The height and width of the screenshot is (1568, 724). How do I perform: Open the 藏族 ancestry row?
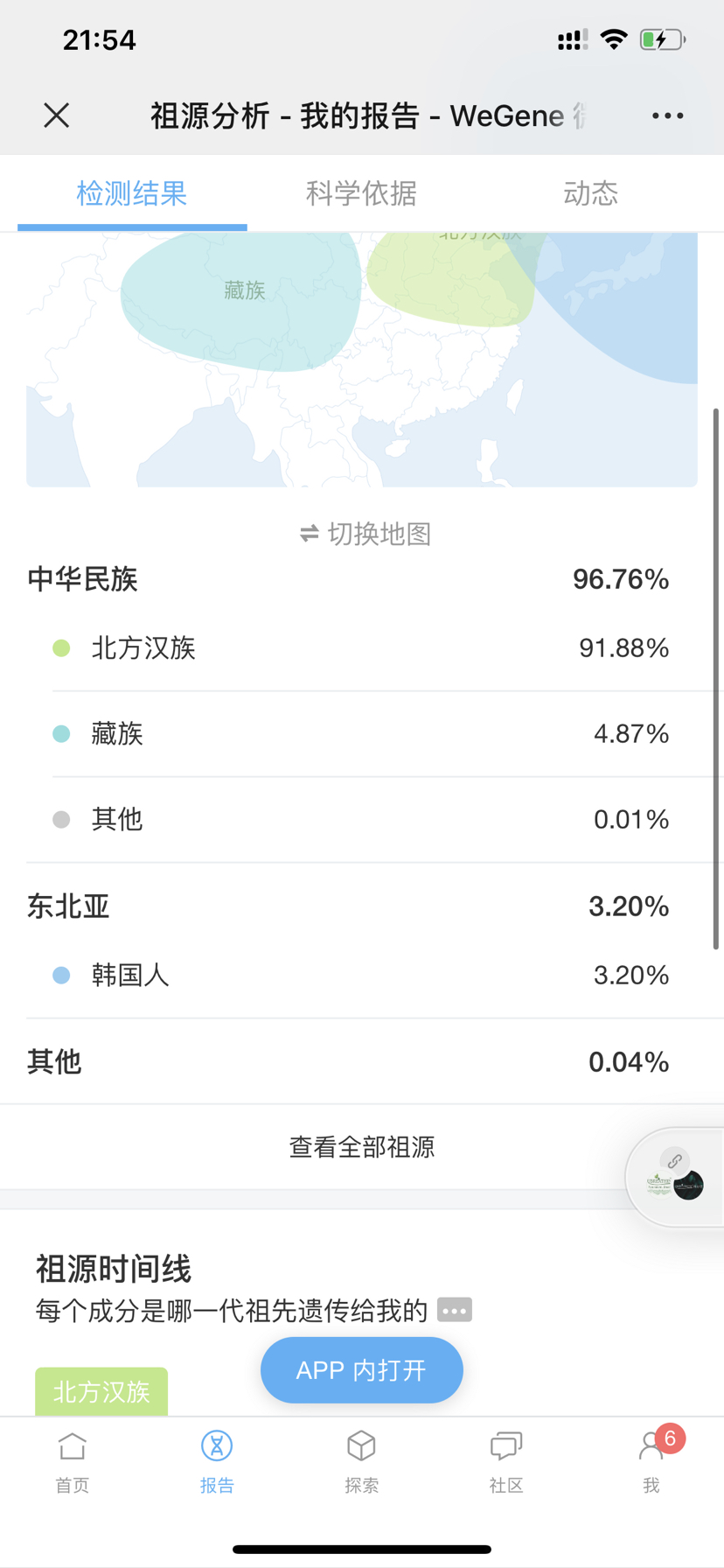pyautogui.click(x=361, y=733)
